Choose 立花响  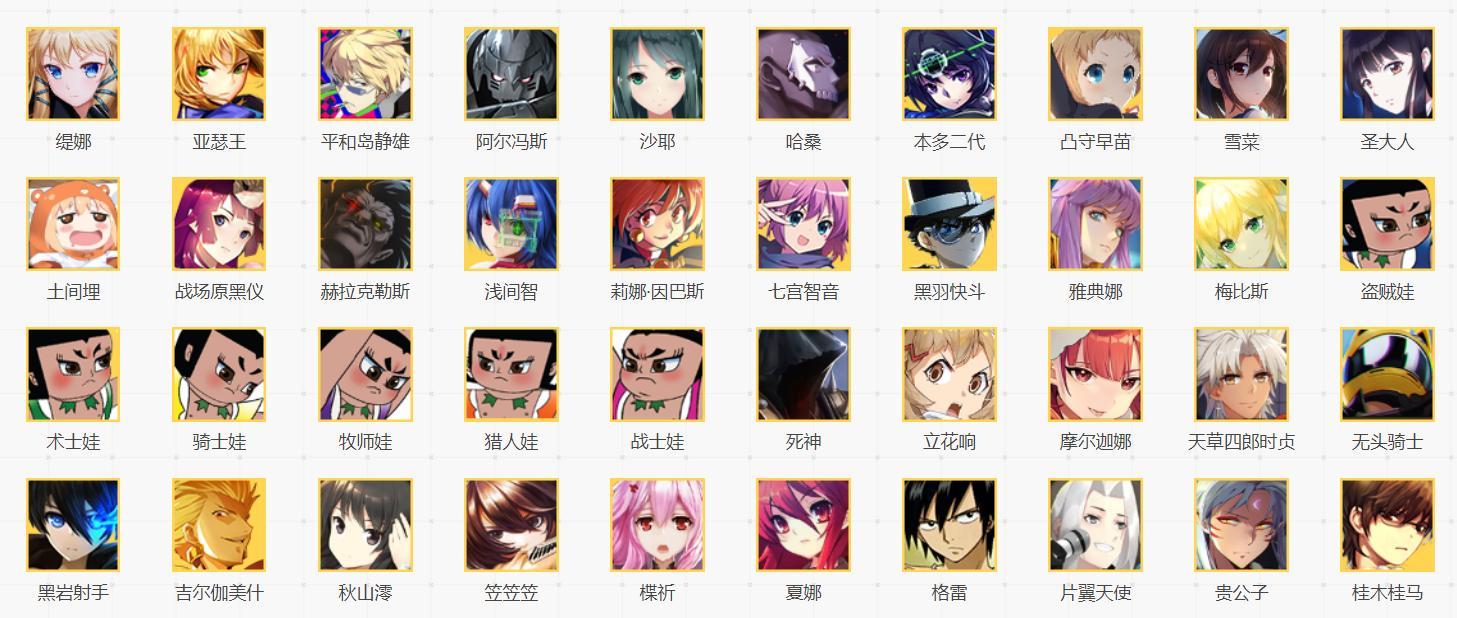tap(949, 374)
